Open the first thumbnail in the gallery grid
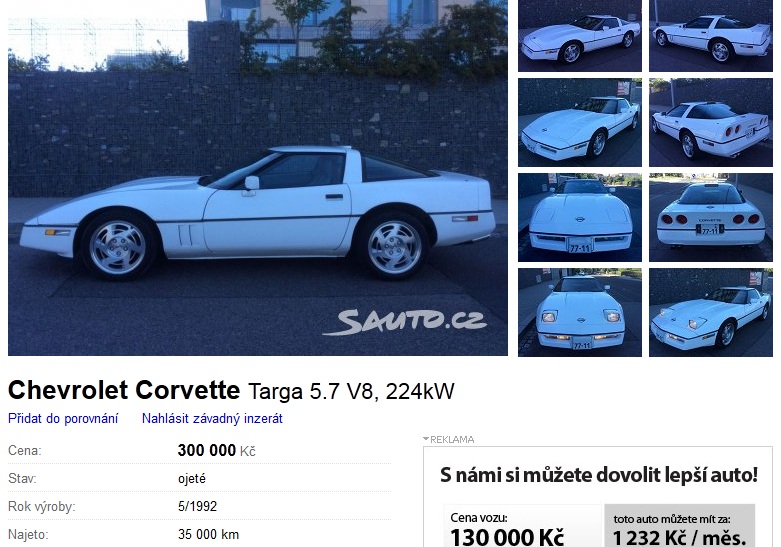Image resolution: width=781 pixels, height=547 pixels. point(580,36)
